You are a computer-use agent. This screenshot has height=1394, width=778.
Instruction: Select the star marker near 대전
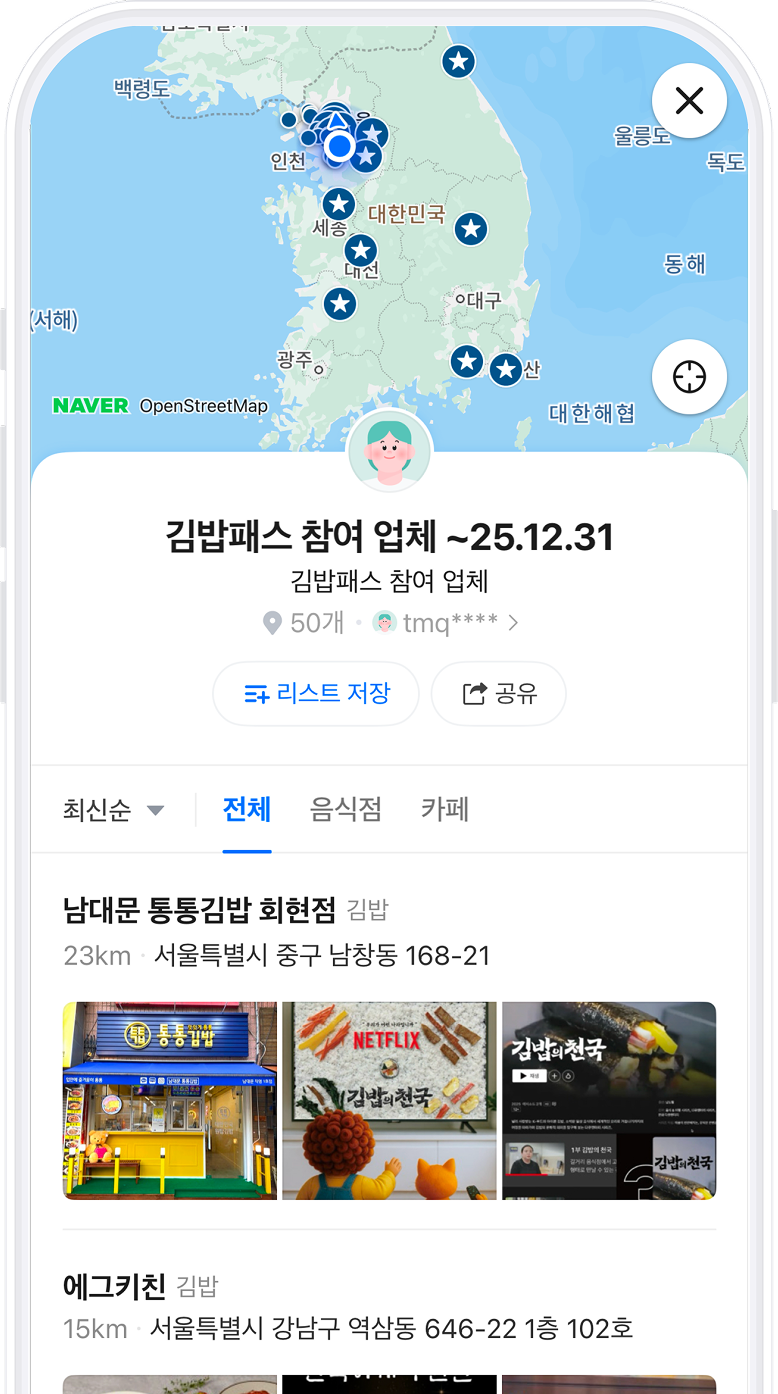(360, 249)
